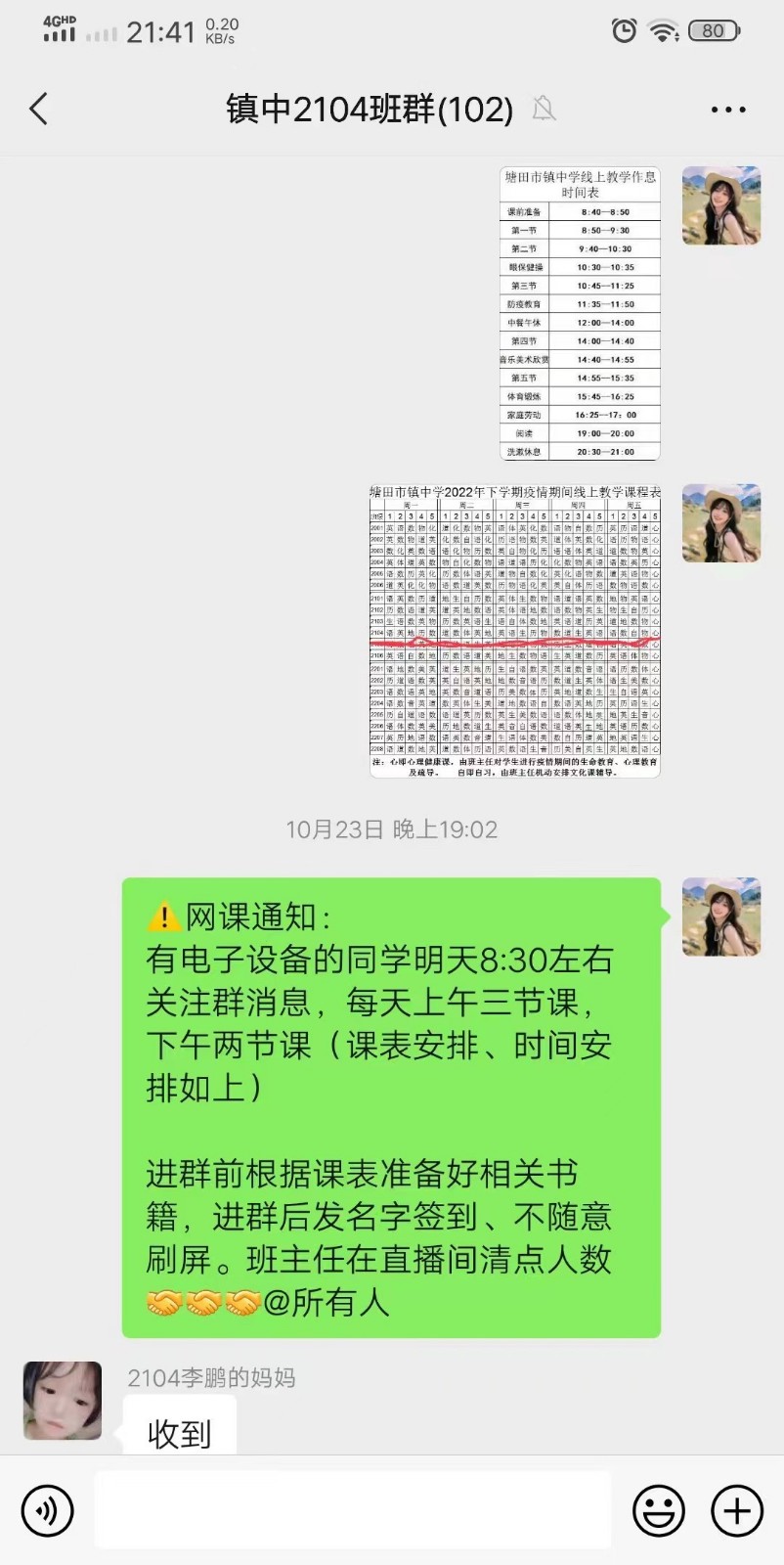The width and height of the screenshot is (784, 1565).
Task: Select the 收到 reply message
Action: pyautogui.click(x=178, y=1426)
